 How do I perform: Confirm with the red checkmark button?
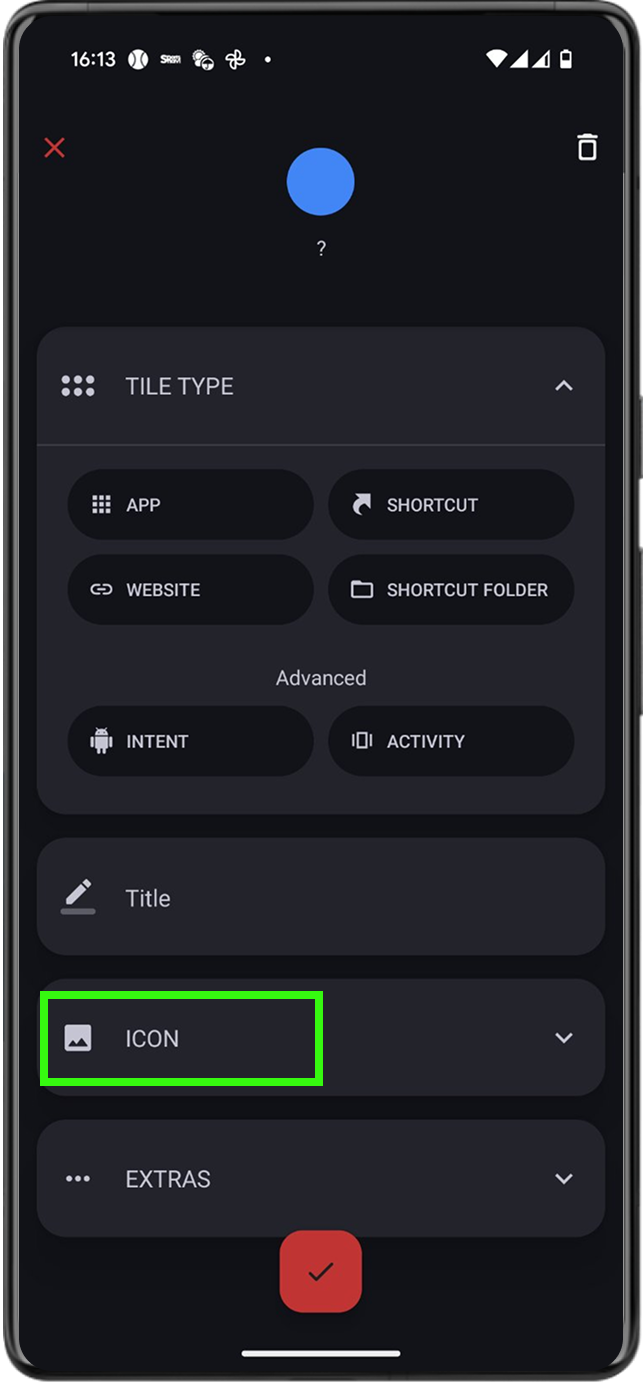320,1271
